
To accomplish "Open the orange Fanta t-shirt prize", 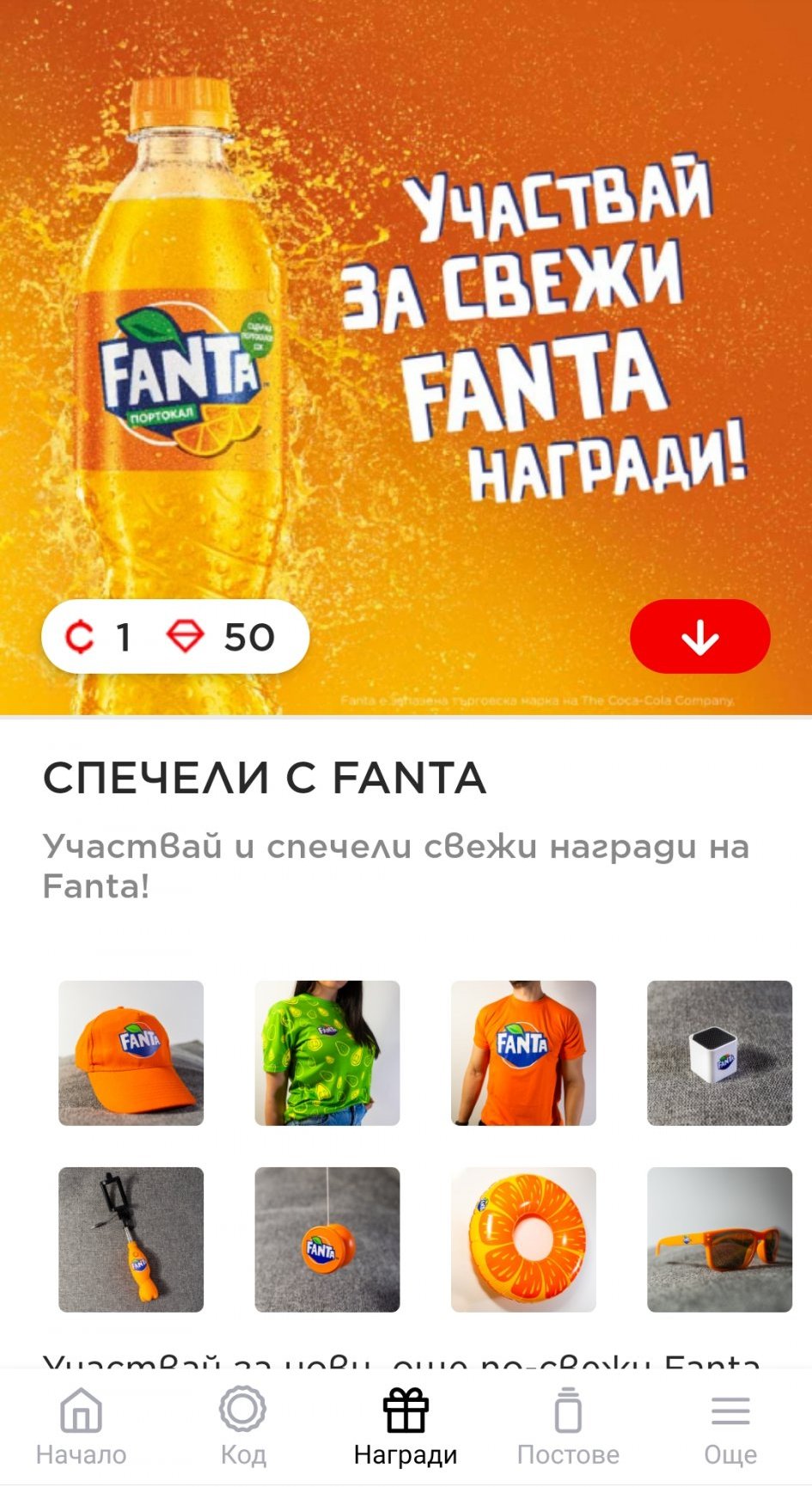I will (523, 1053).
